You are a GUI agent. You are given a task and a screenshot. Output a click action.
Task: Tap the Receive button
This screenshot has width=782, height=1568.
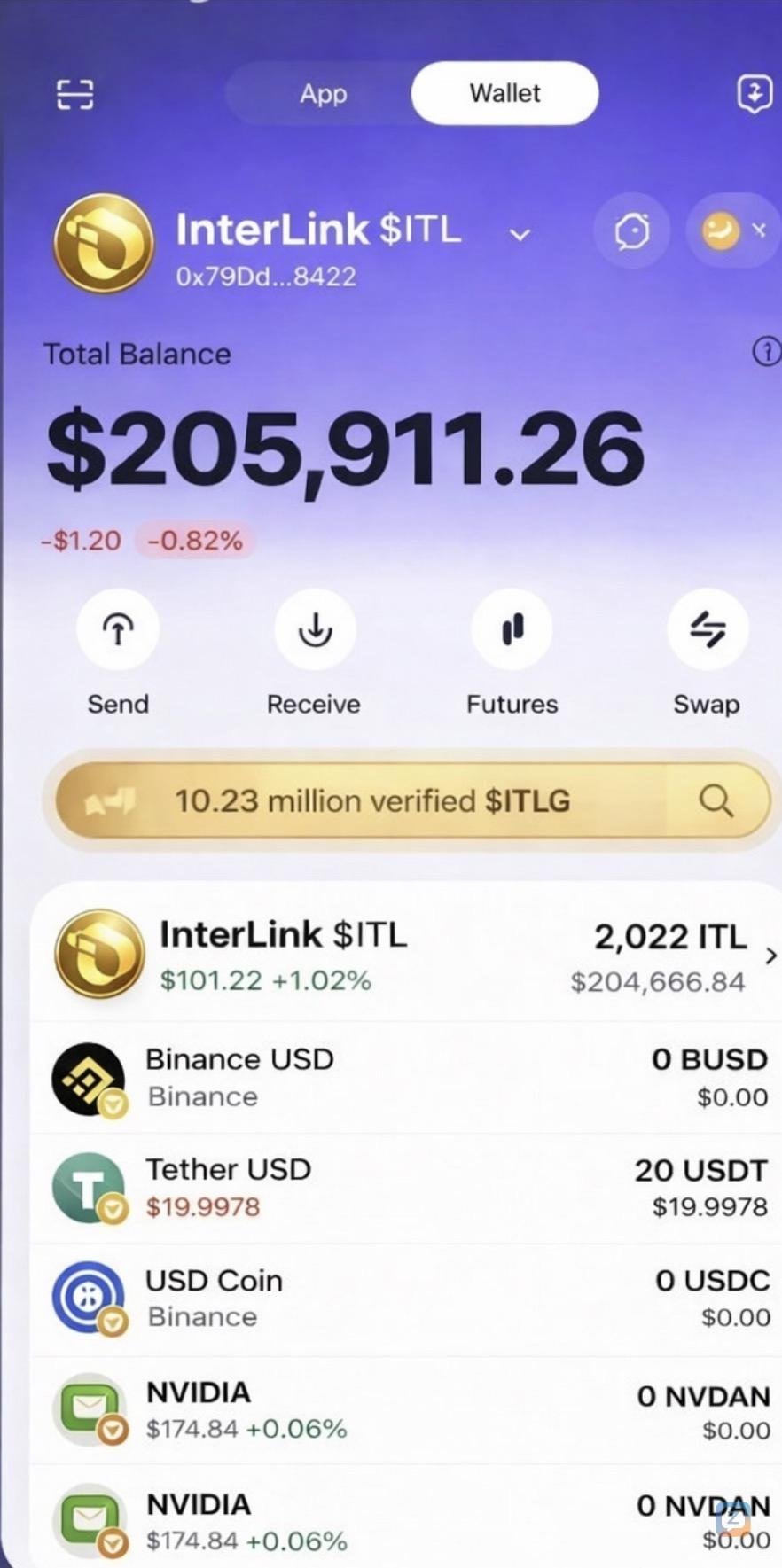(x=315, y=630)
